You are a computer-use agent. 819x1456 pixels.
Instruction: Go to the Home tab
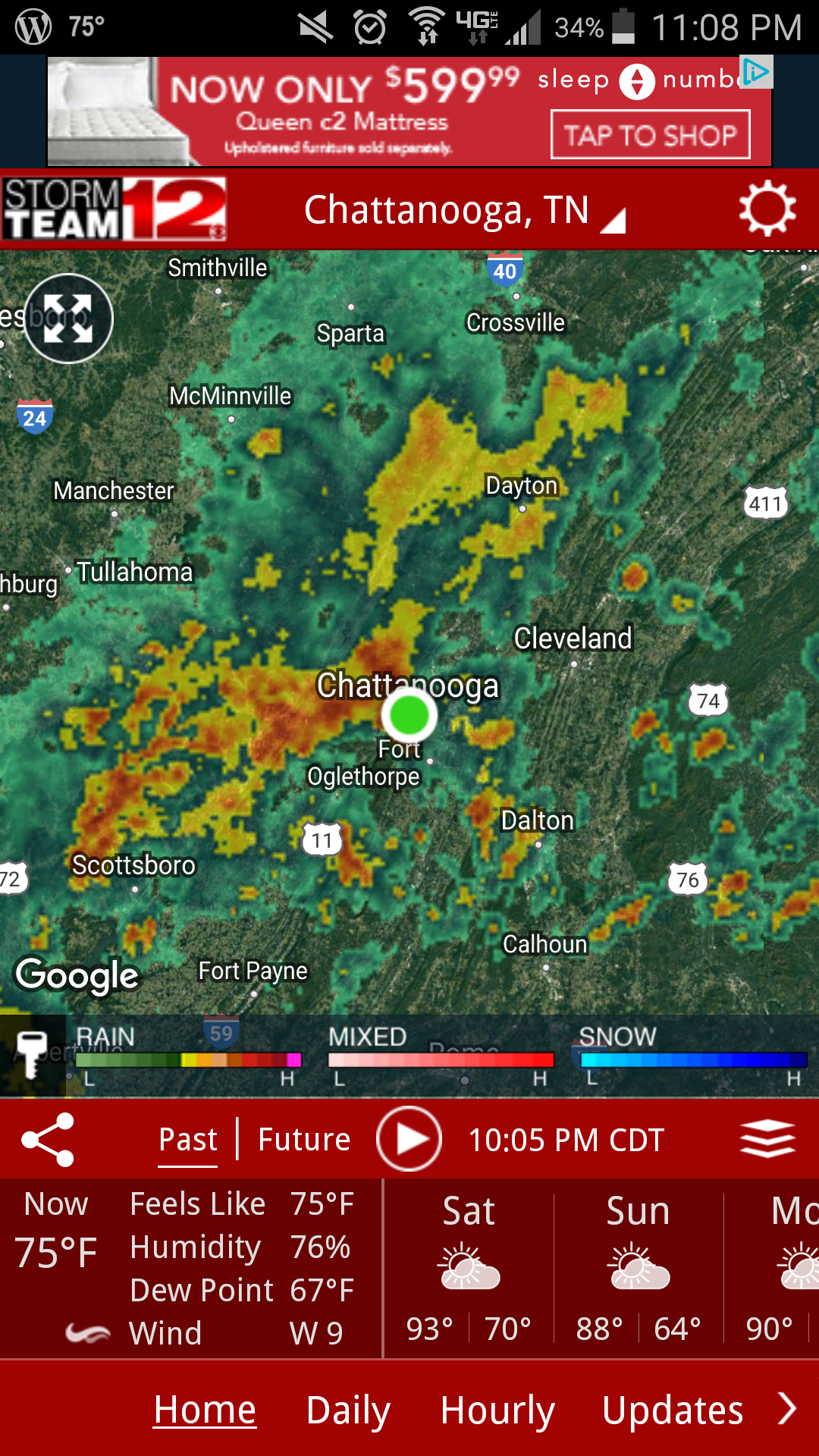pos(205,1410)
